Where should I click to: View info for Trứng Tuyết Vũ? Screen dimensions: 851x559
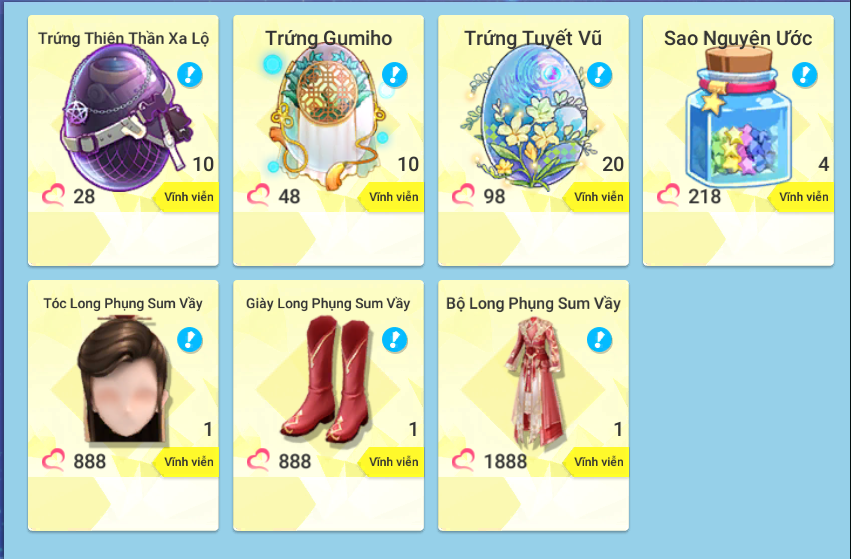[x=600, y=74]
